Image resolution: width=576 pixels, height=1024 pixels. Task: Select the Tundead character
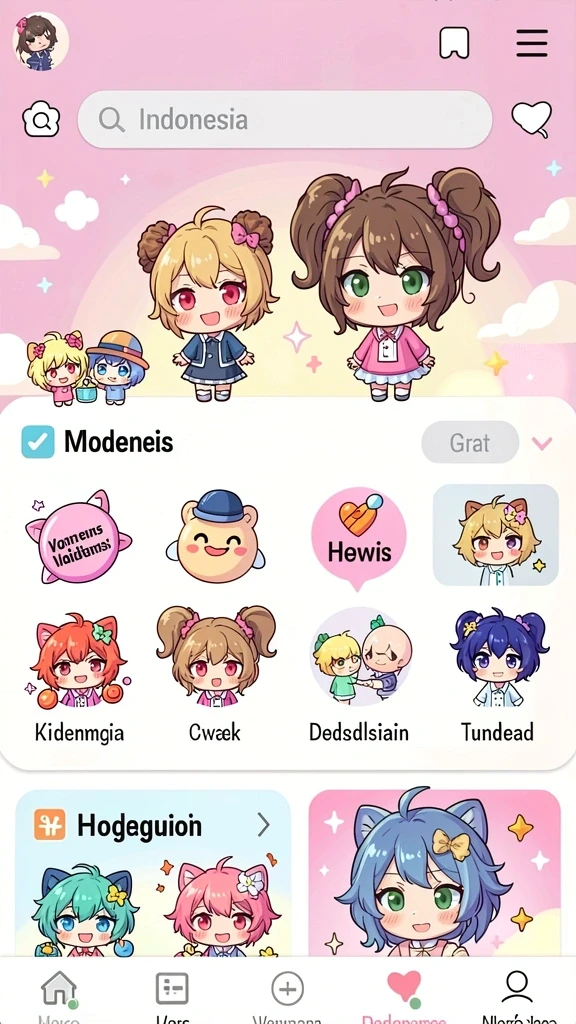pyautogui.click(x=498, y=676)
